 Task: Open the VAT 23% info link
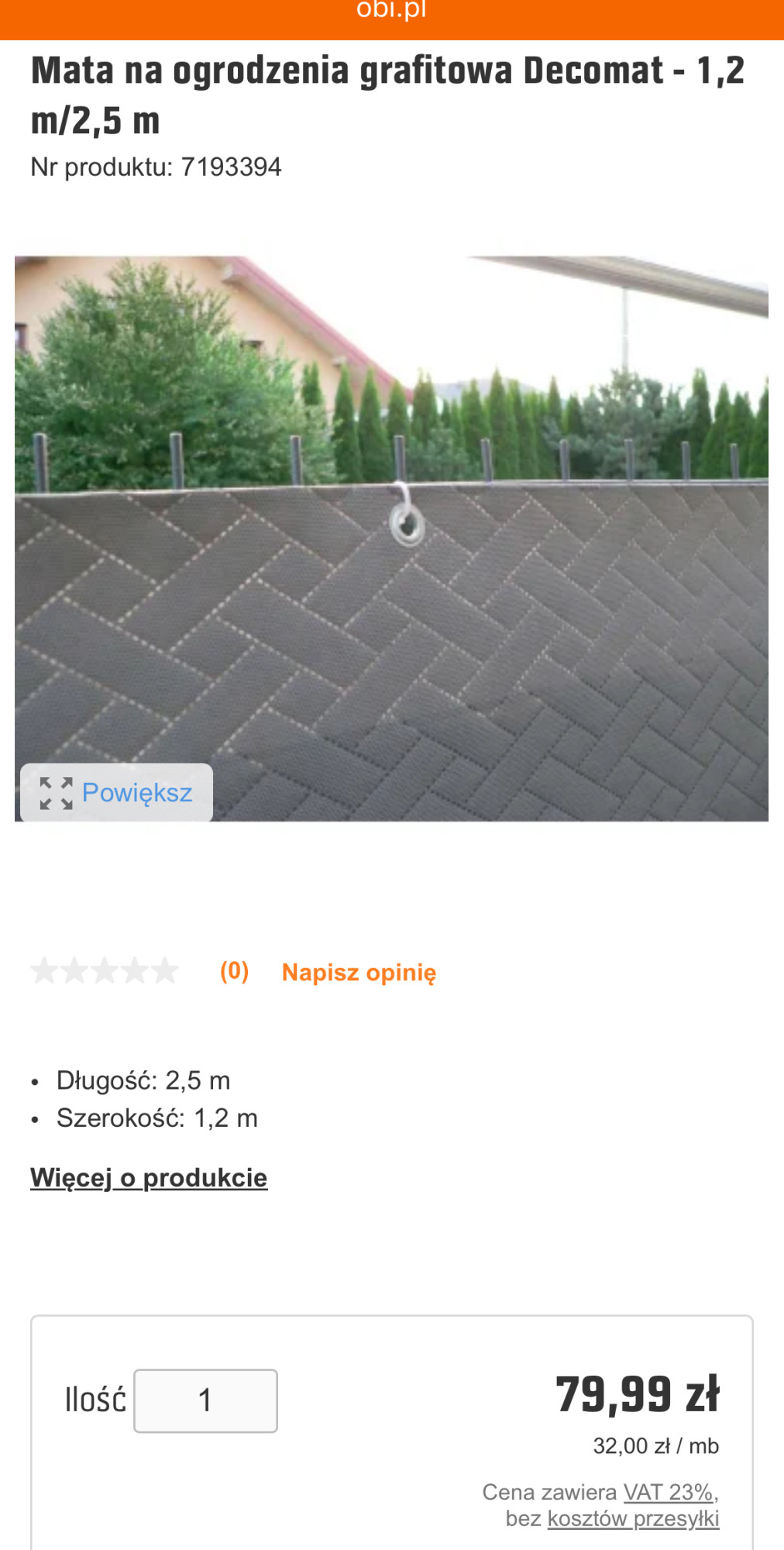(669, 1492)
